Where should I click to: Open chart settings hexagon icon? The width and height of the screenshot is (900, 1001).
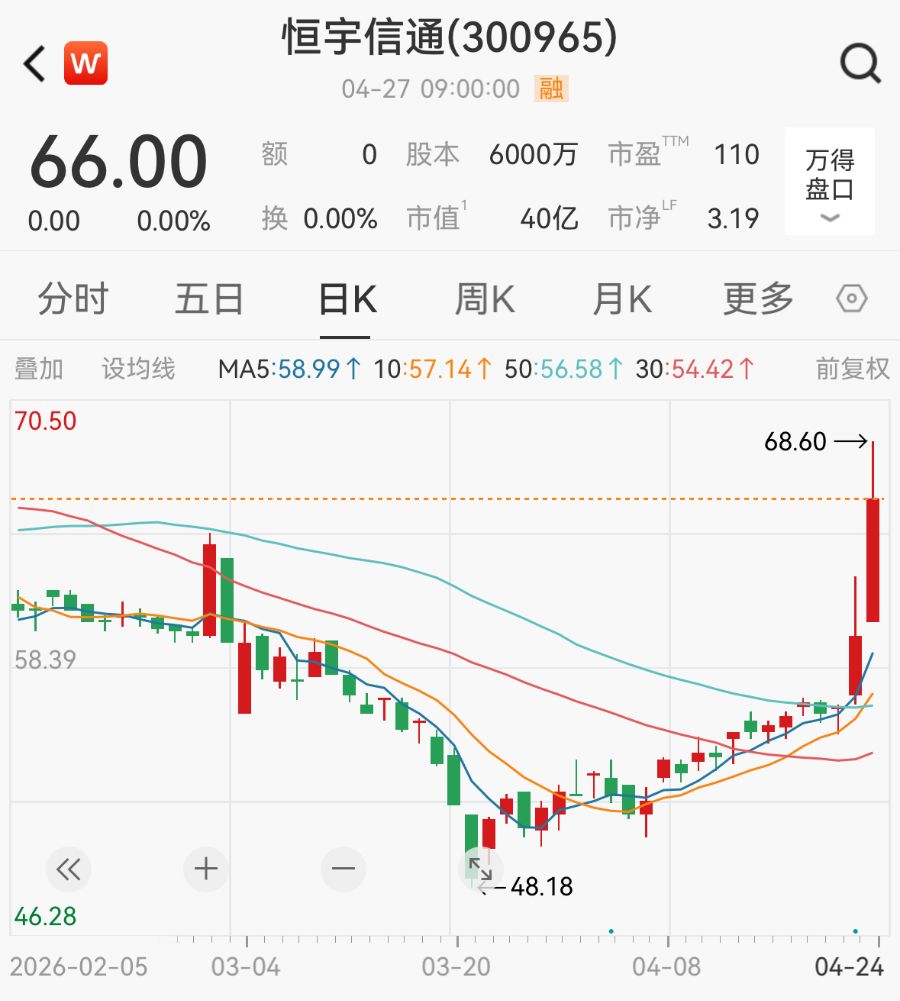click(852, 299)
